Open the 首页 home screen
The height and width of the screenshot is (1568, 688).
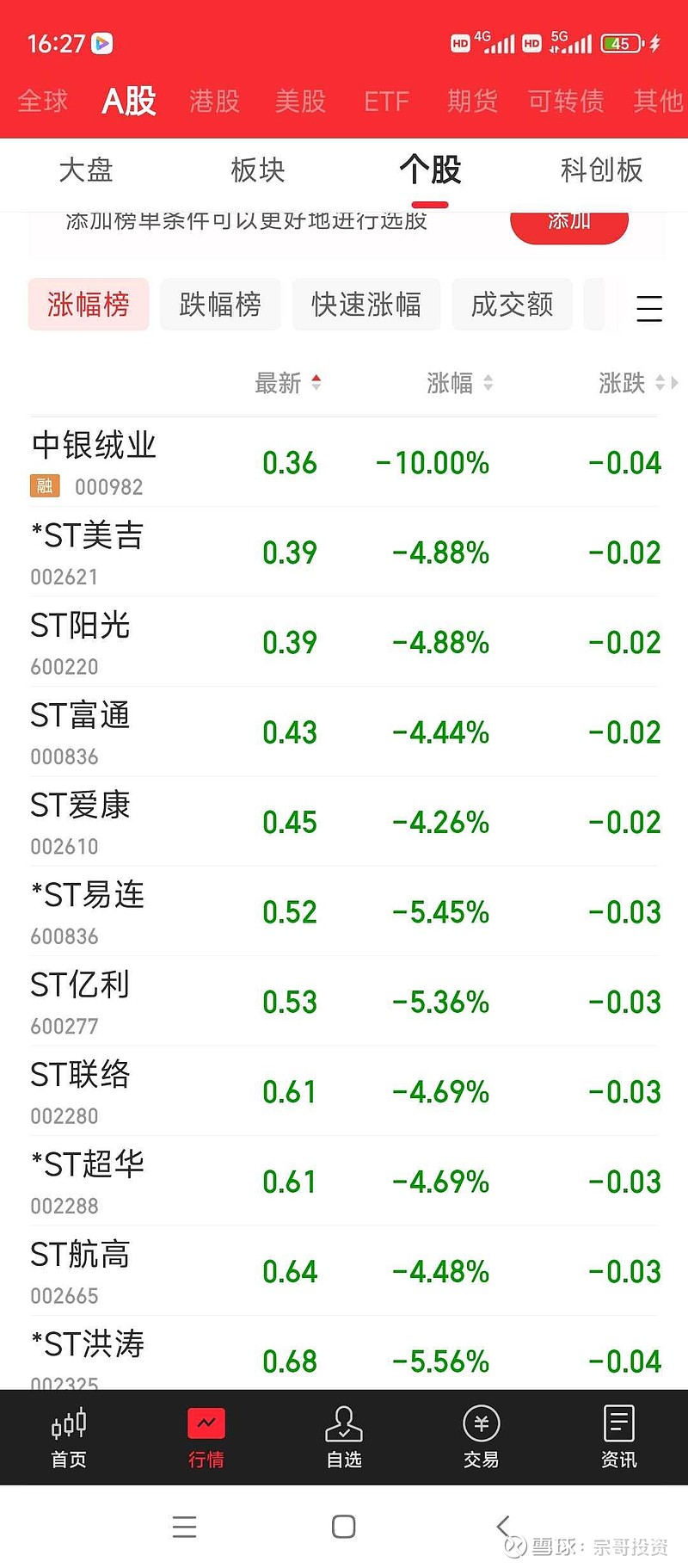68,1435
